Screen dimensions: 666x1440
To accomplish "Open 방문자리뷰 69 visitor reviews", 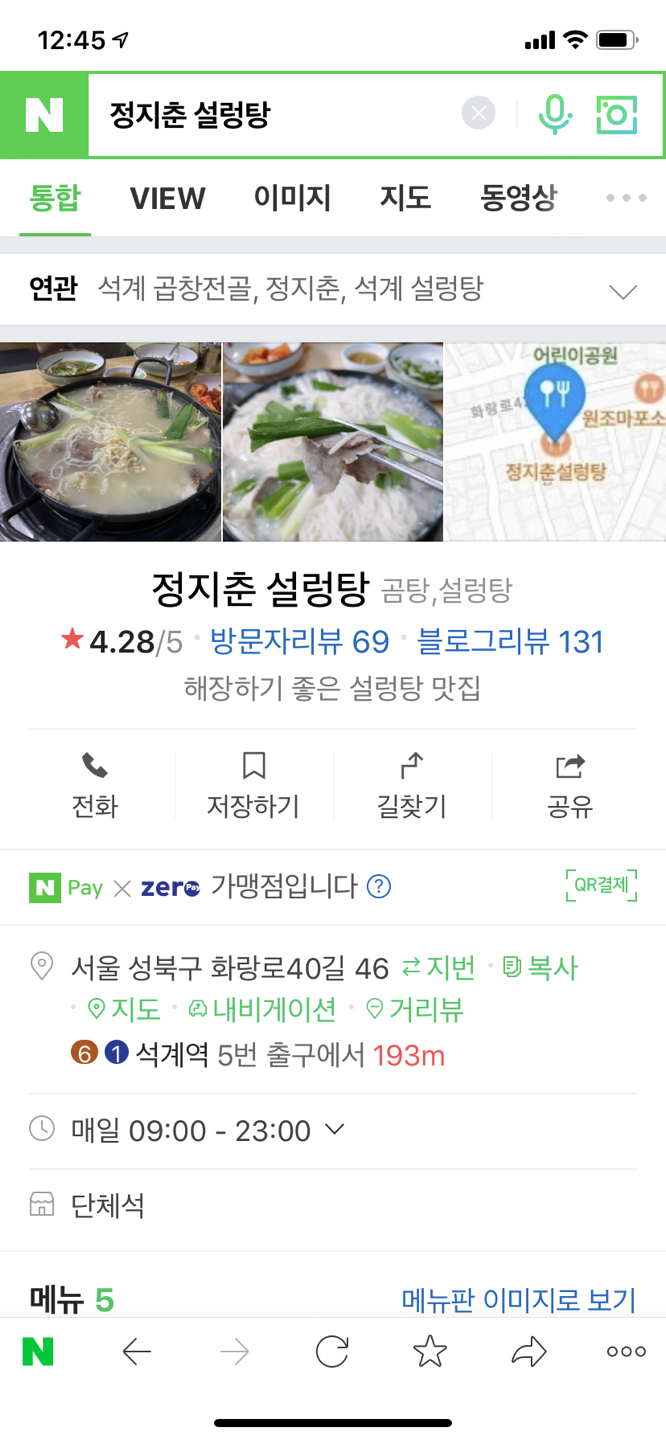I will pos(300,641).
